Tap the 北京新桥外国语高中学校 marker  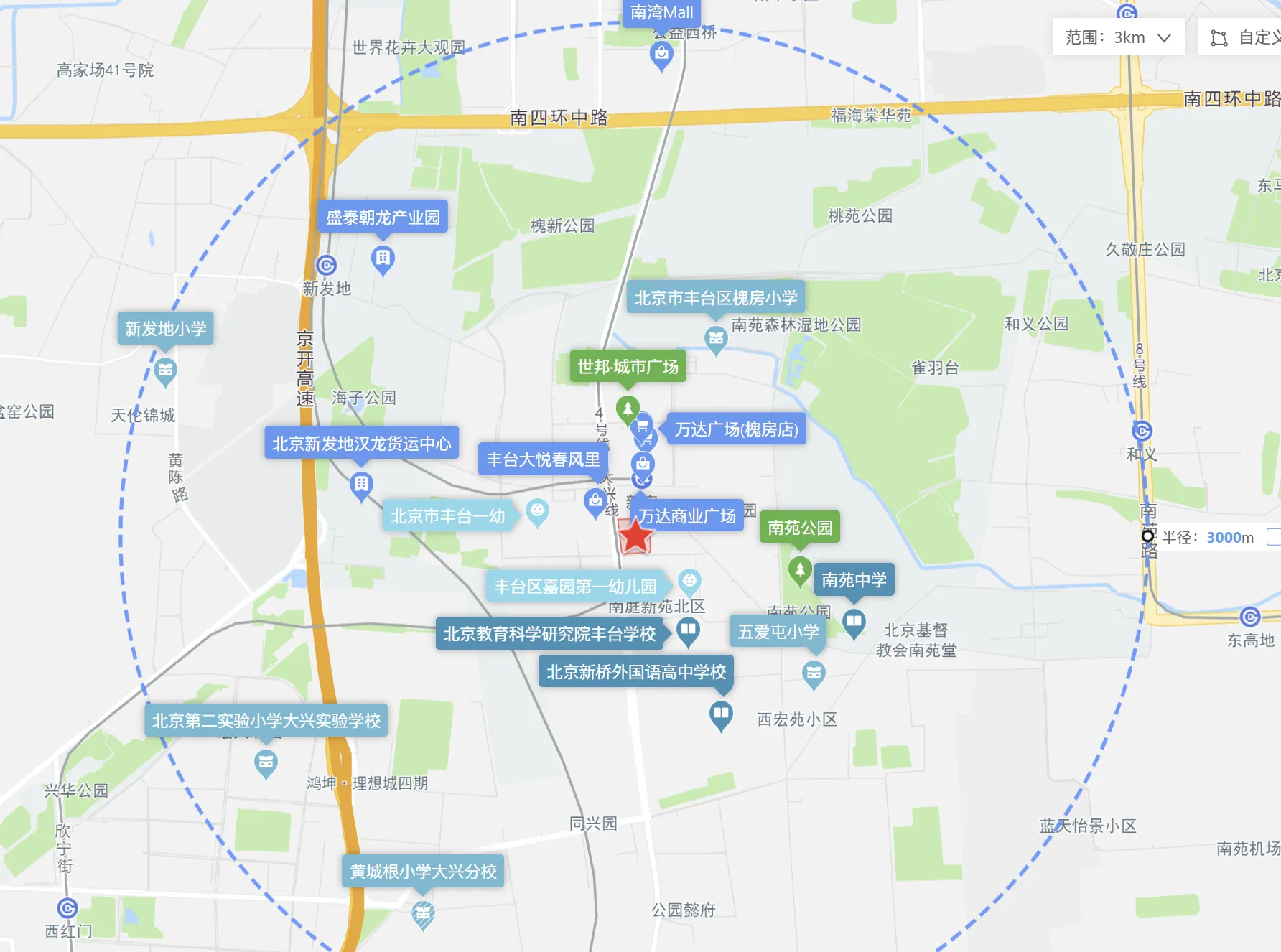click(x=635, y=672)
